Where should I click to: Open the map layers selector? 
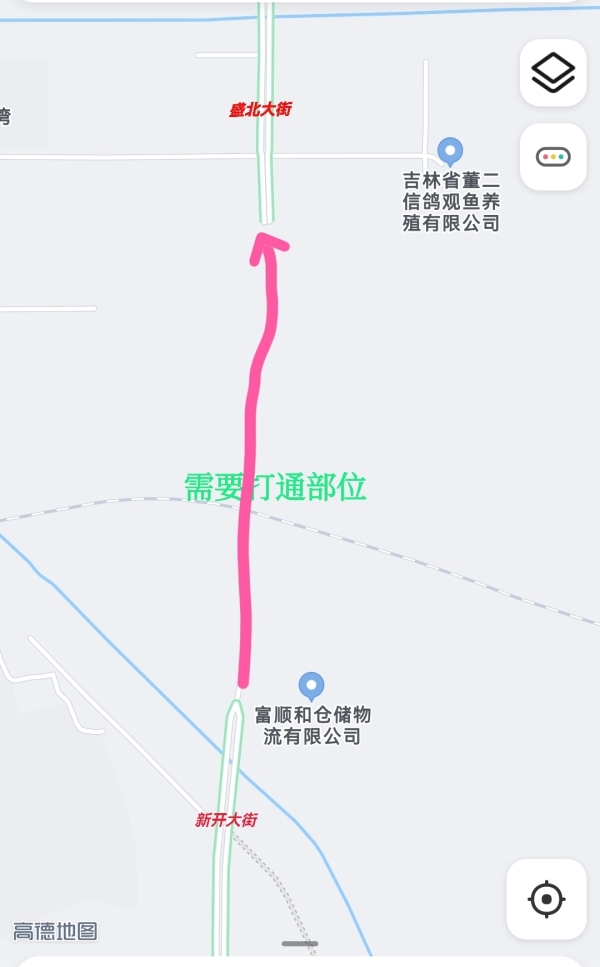(553, 73)
